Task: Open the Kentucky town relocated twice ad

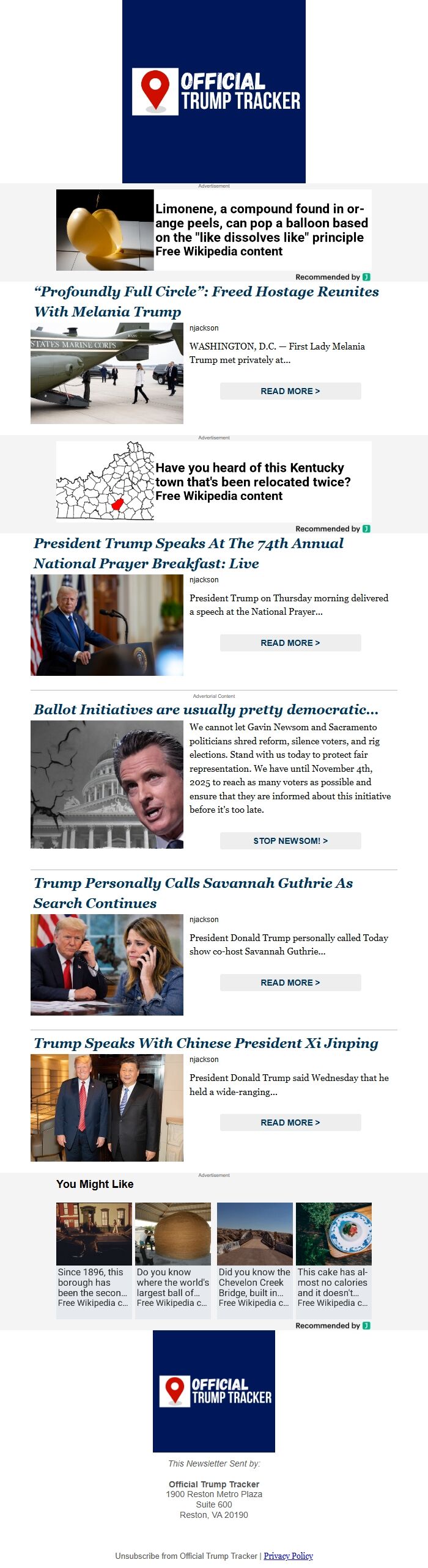Action: 213,482
